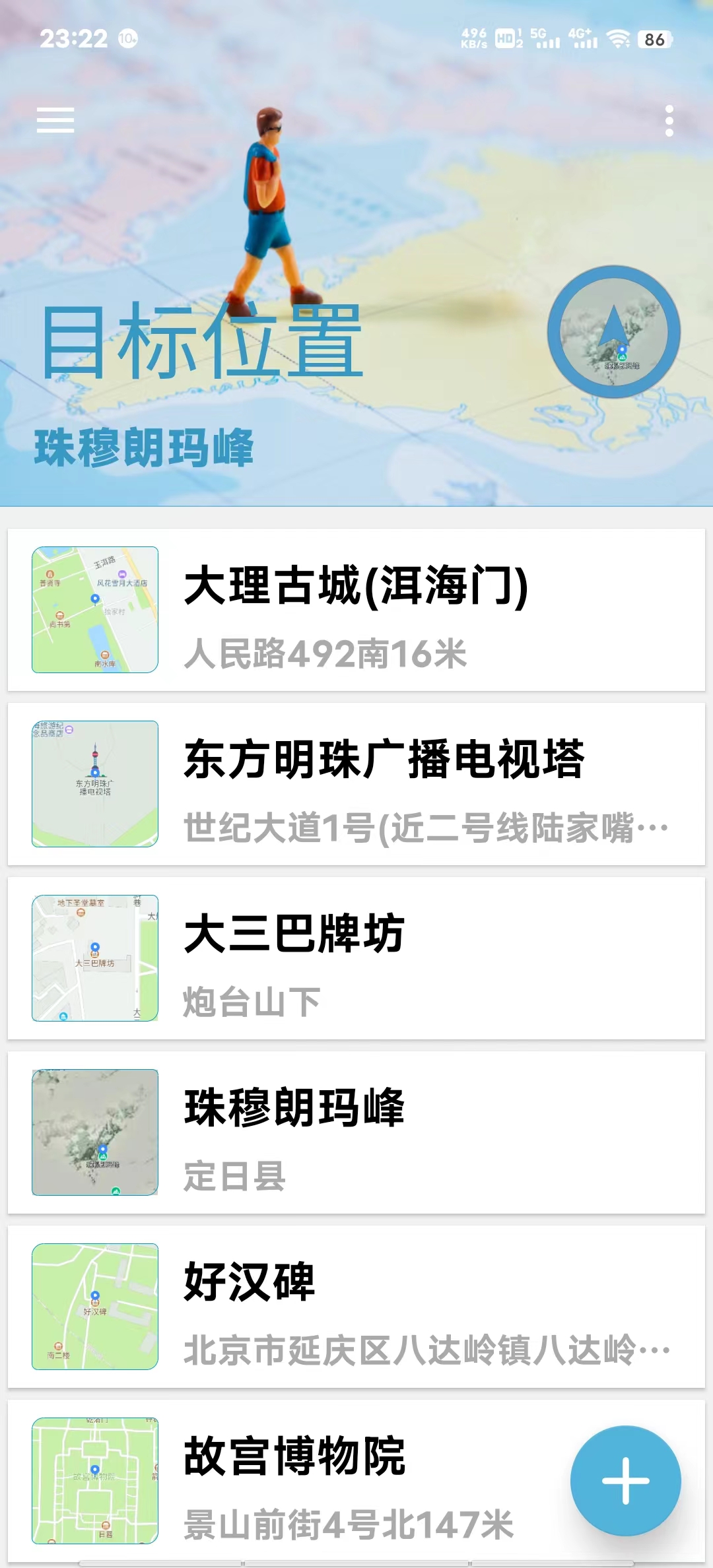Tap the Wi-Fi status bar icon

[x=618, y=40]
